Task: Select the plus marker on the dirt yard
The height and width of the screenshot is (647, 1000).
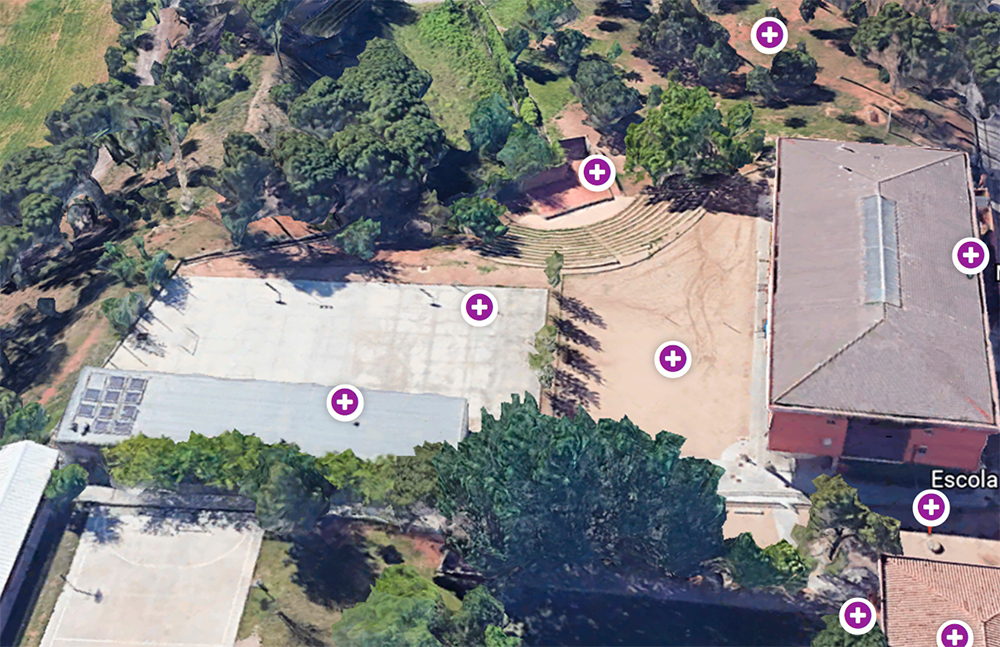Action: 673,358
